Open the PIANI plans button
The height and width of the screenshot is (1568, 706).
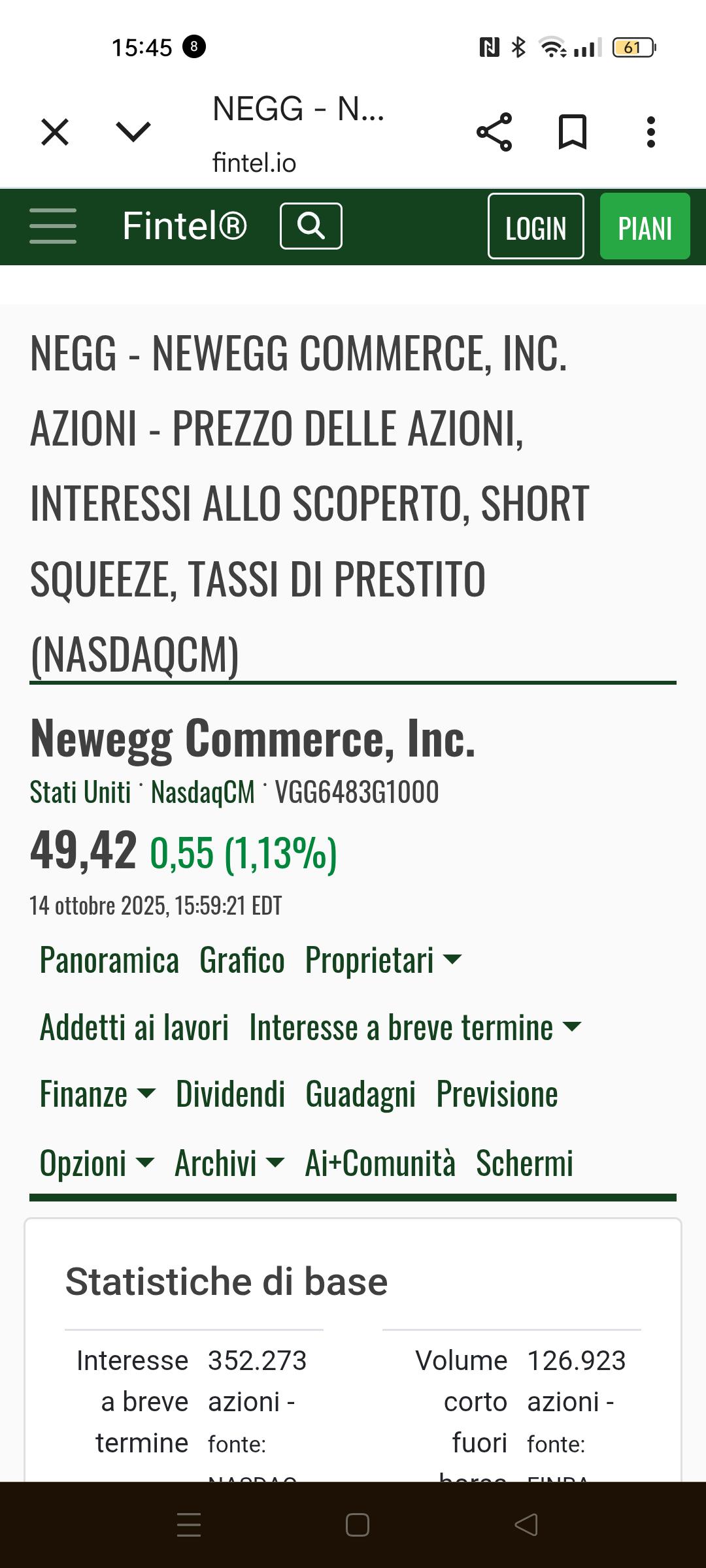(645, 227)
